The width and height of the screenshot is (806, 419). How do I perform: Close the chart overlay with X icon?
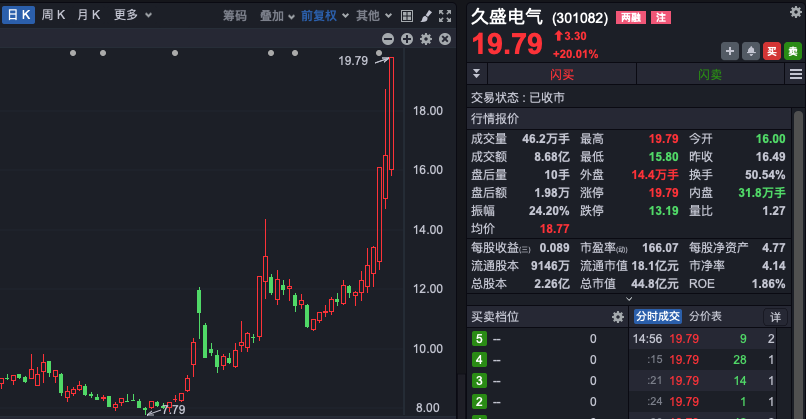pyautogui.click(x=445, y=39)
